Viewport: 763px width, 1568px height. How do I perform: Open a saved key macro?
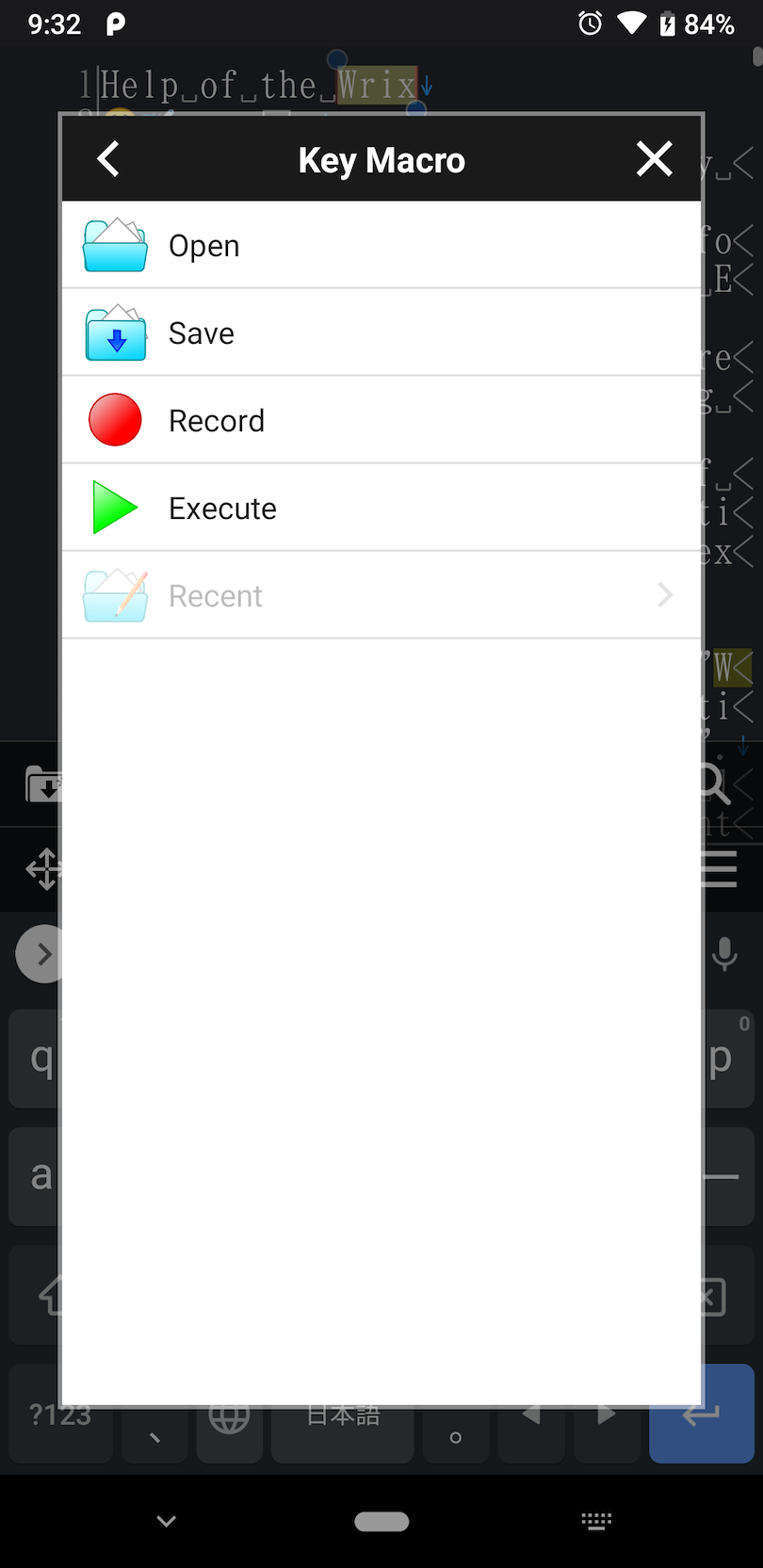click(x=381, y=245)
